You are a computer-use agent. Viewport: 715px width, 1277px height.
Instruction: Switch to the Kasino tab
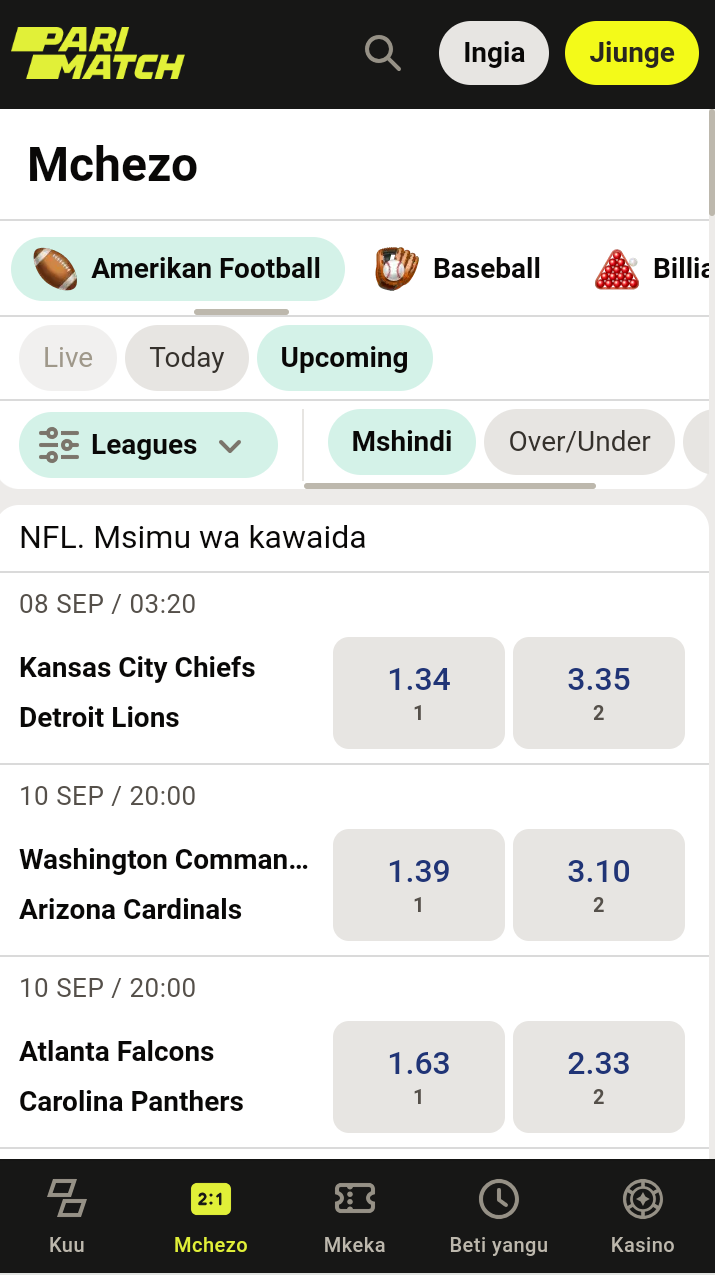[643, 1216]
